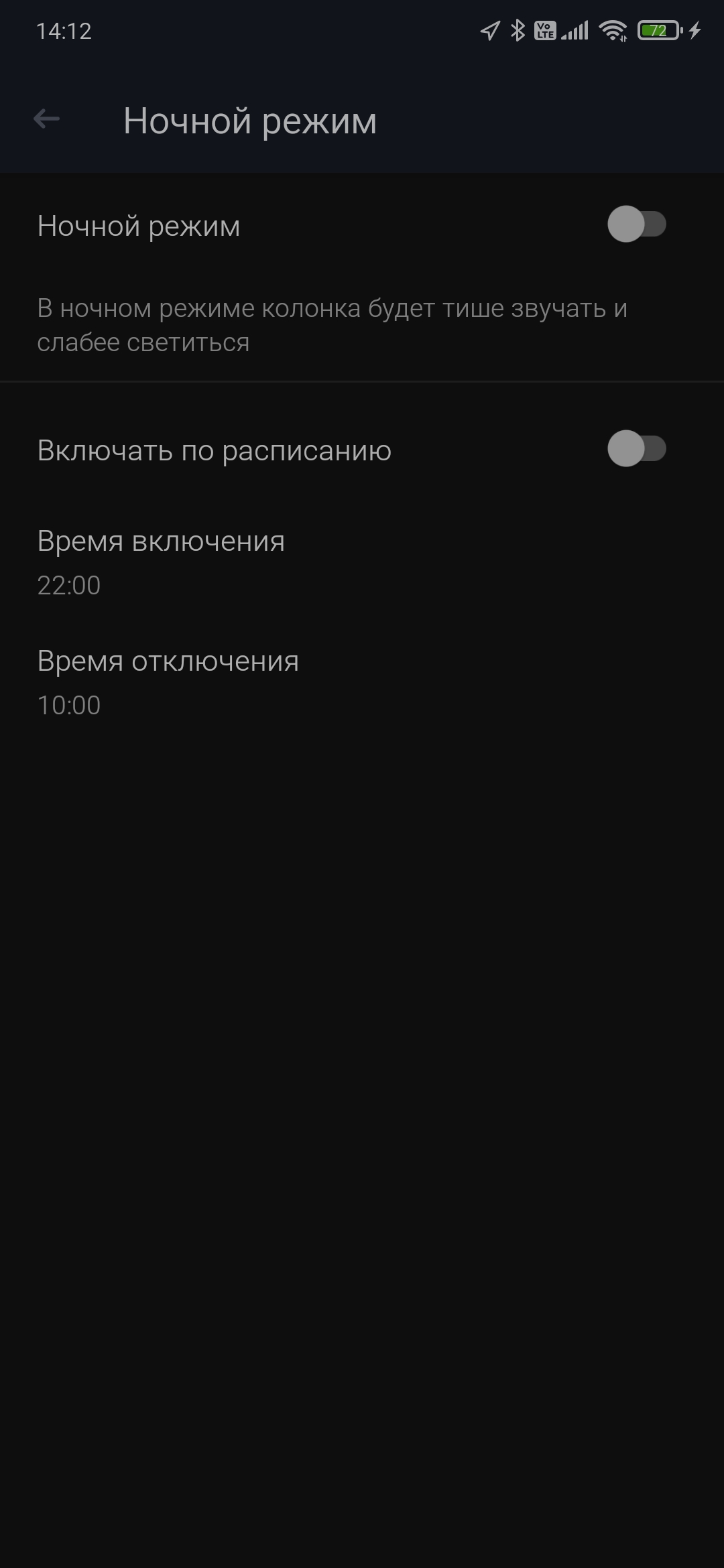
Task: Turn on the Ночной режим switch
Action: (636, 224)
